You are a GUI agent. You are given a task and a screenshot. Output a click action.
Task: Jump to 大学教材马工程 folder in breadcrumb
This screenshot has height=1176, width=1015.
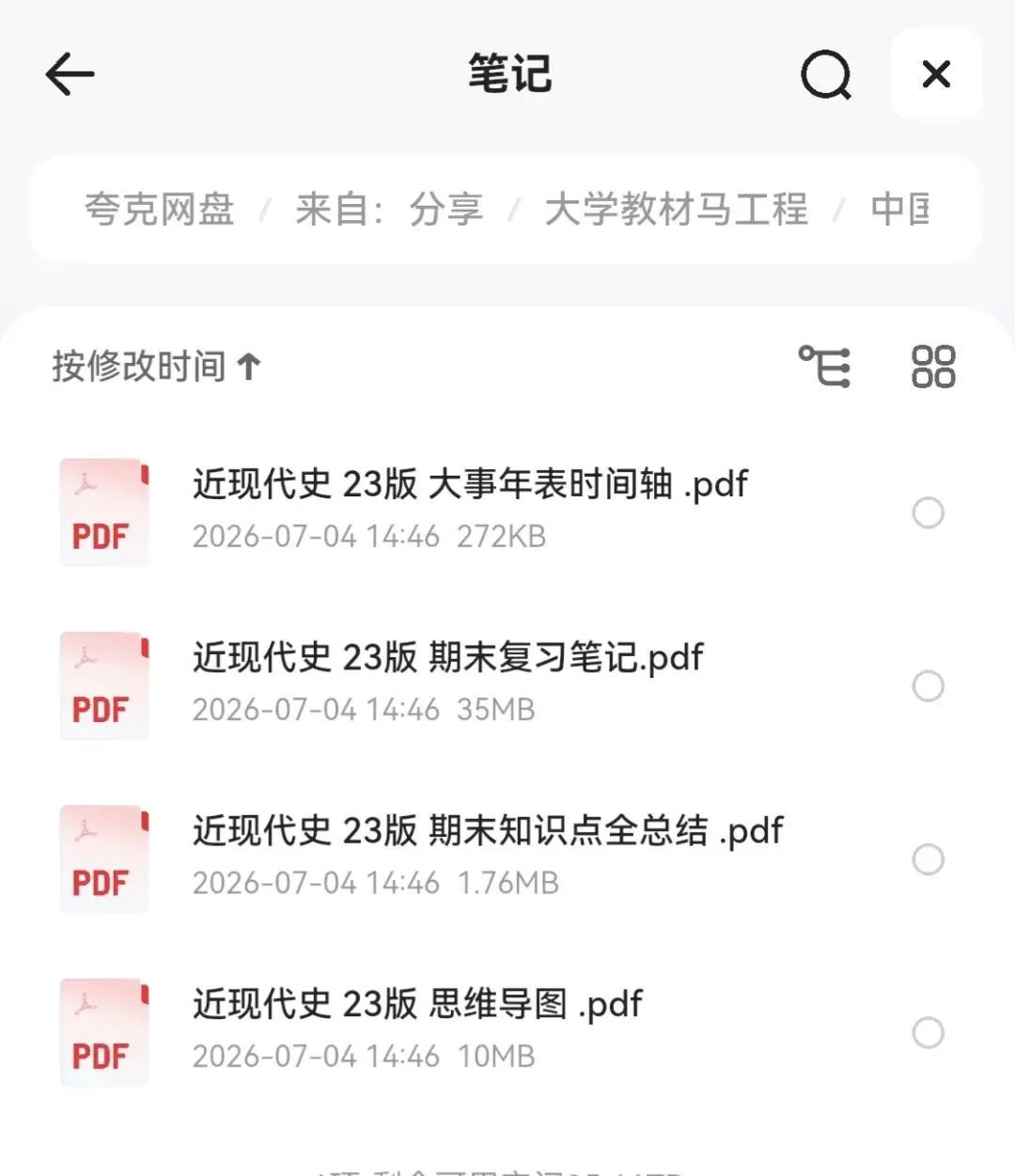676,210
